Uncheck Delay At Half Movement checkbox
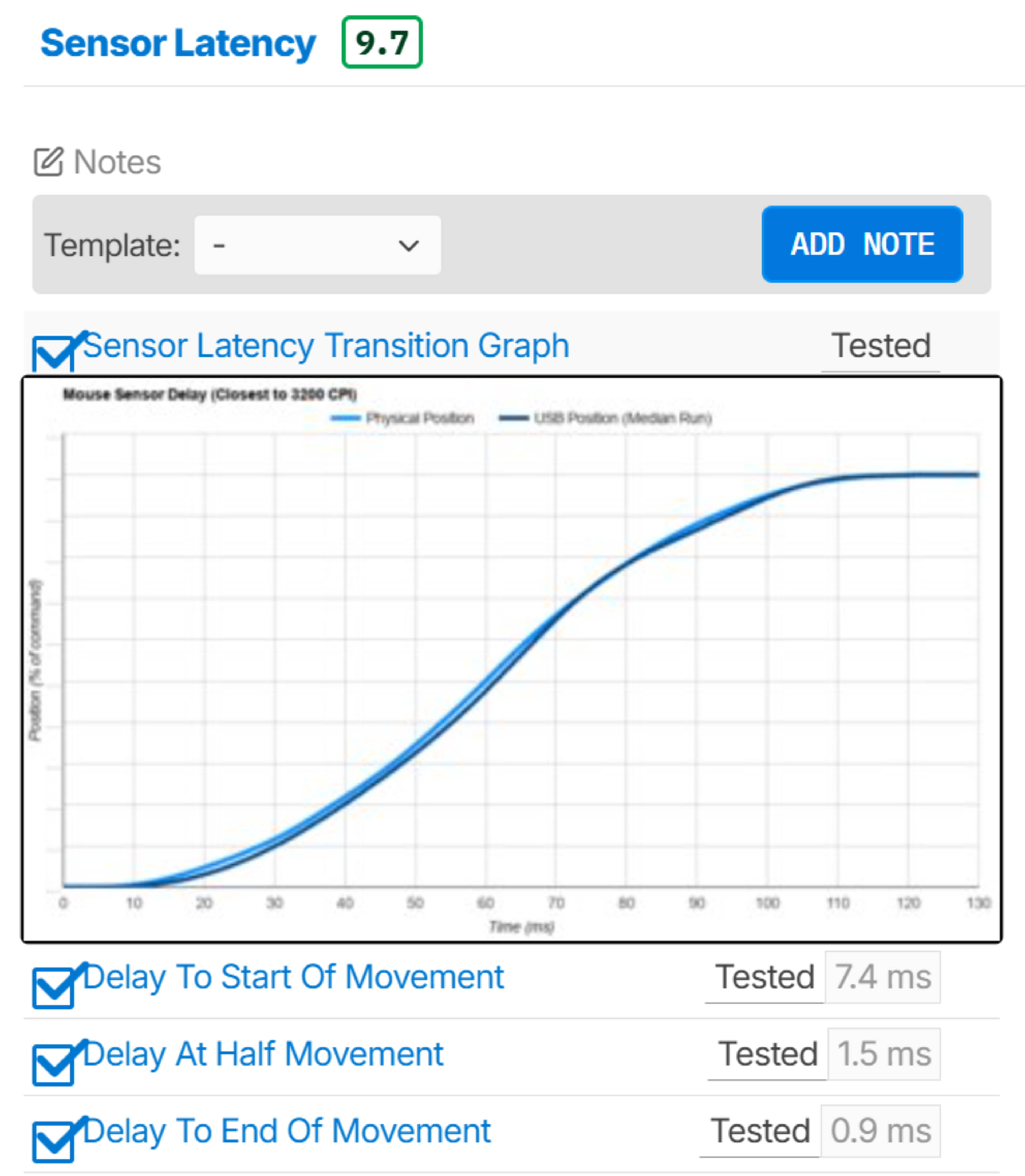1025x1176 pixels. tap(53, 1064)
